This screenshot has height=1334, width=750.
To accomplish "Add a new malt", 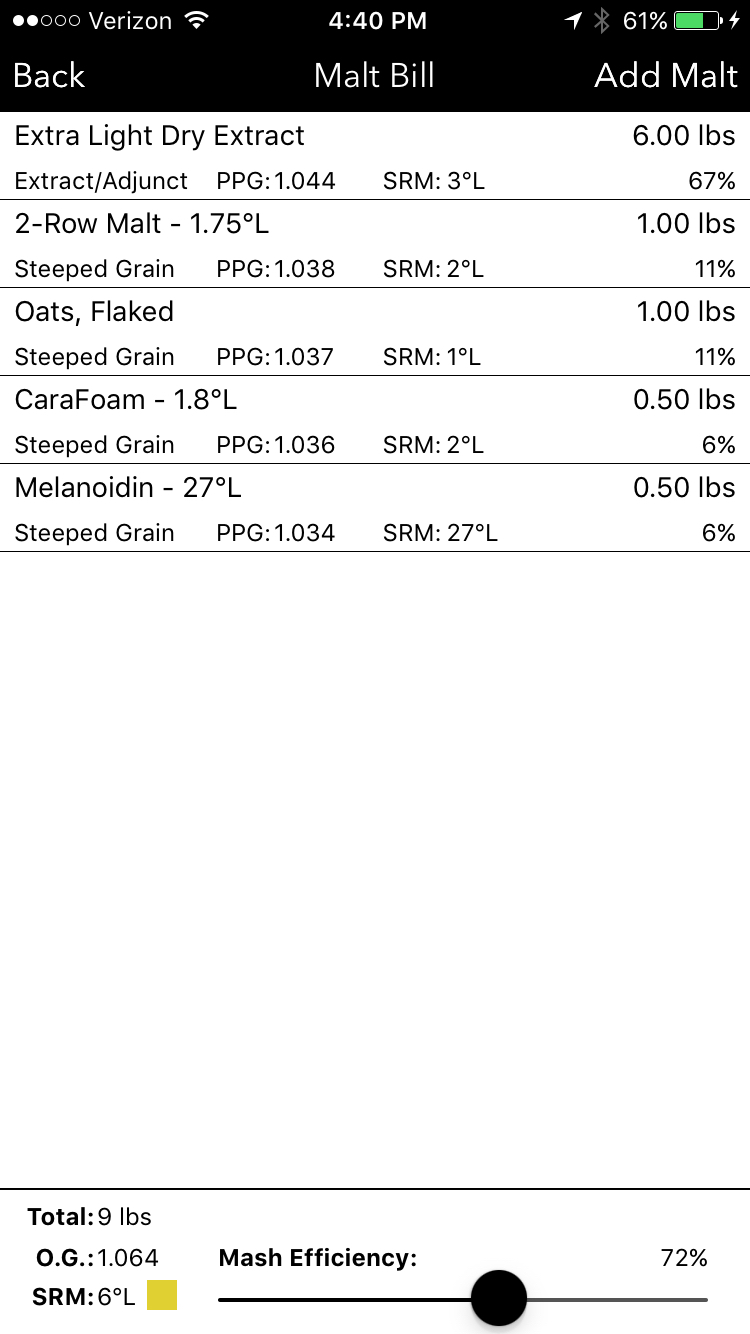I will coord(666,76).
